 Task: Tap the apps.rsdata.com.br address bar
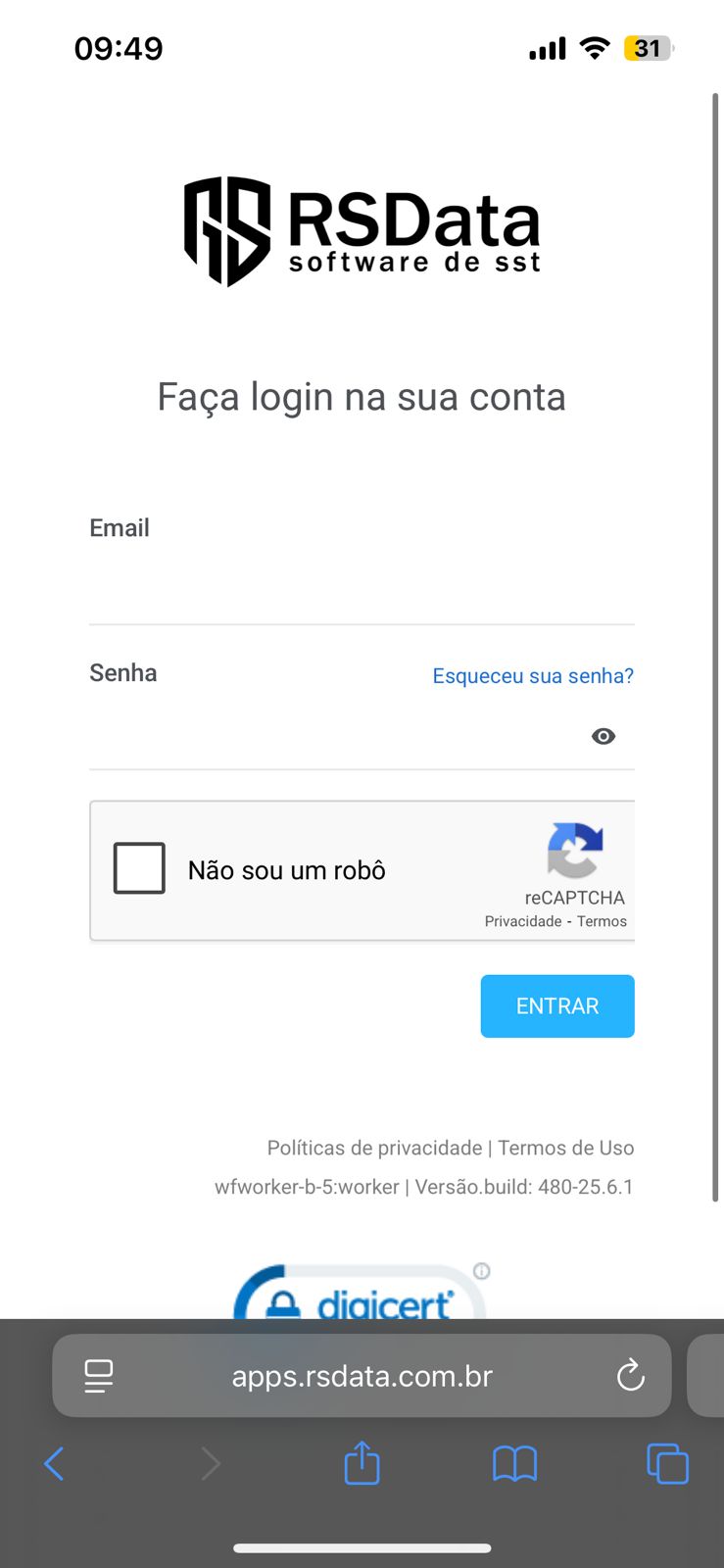[x=362, y=1376]
